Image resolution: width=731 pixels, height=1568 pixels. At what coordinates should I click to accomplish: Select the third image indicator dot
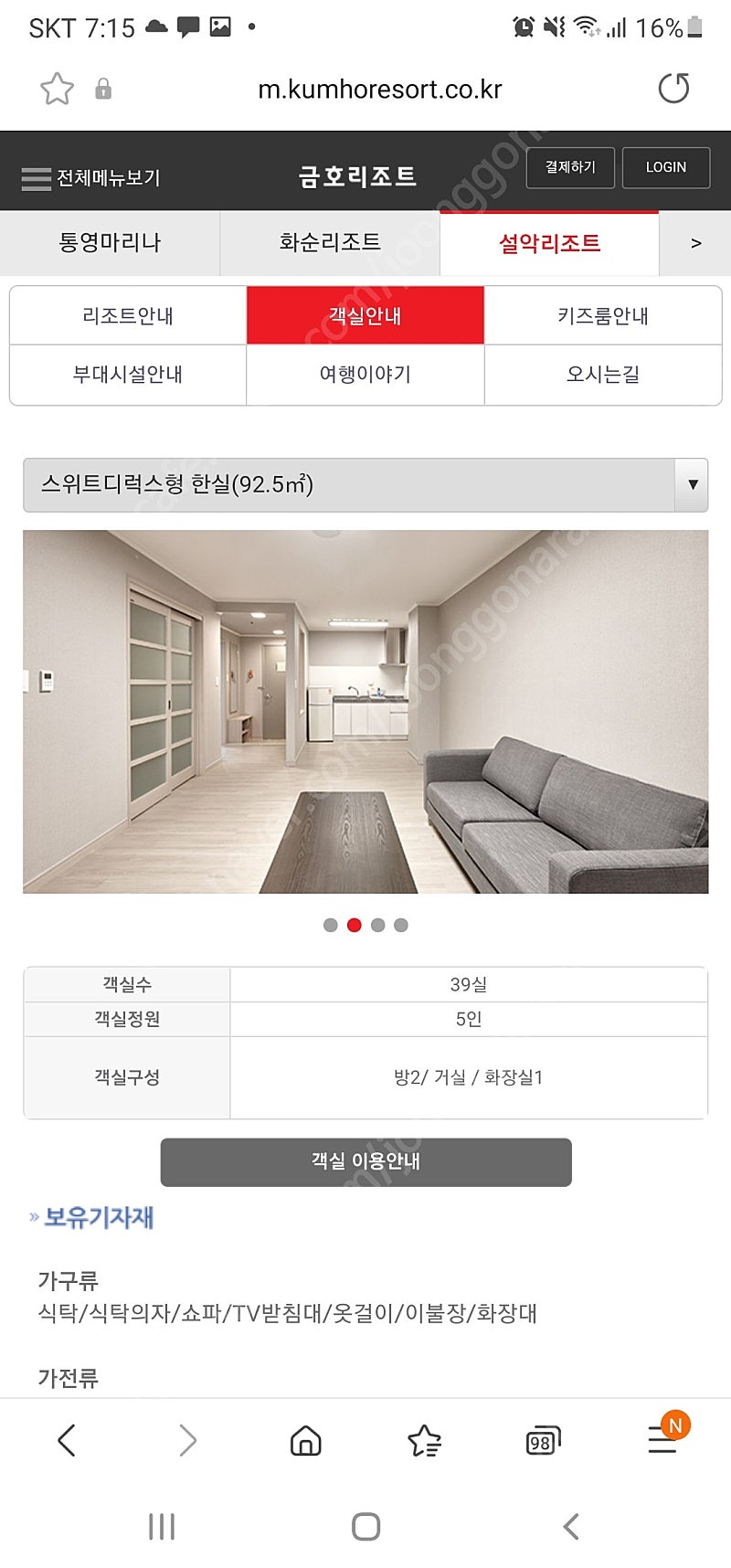click(x=377, y=925)
